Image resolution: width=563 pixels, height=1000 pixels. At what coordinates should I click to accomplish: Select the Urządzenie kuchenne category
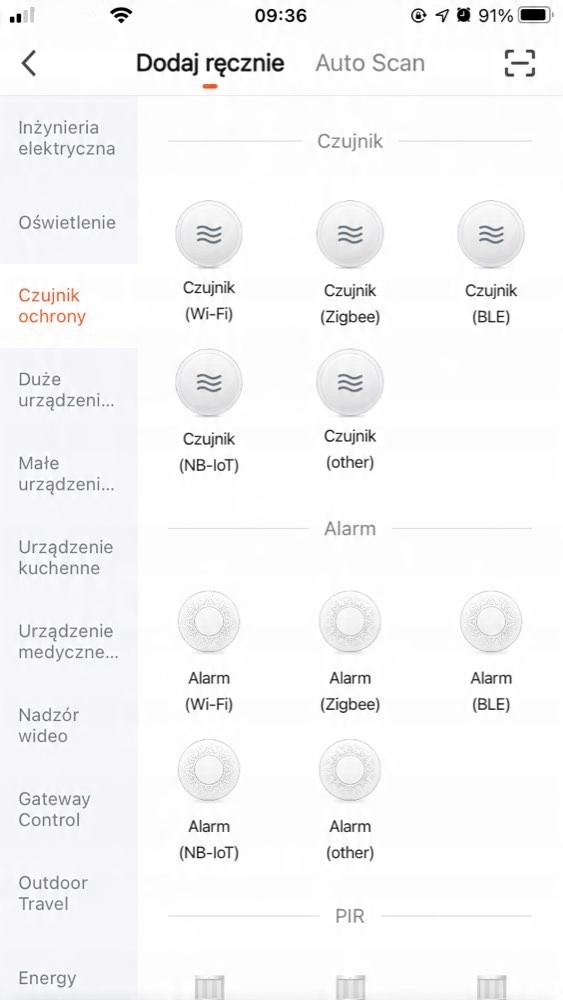tap(68, 557)
